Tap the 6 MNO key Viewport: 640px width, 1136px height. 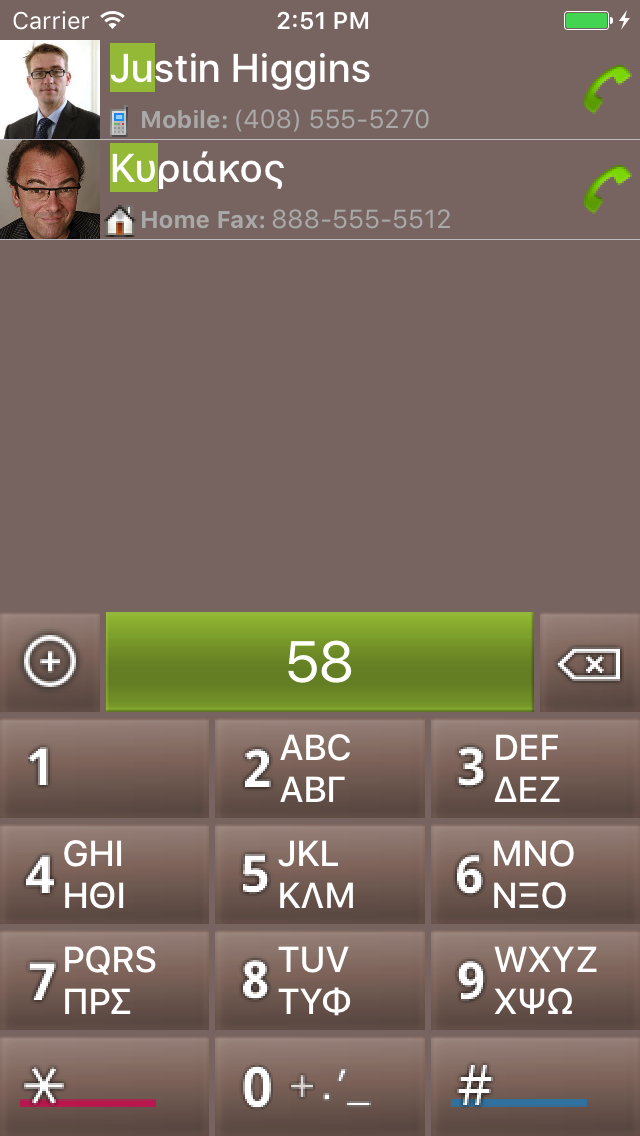(536, 874)
